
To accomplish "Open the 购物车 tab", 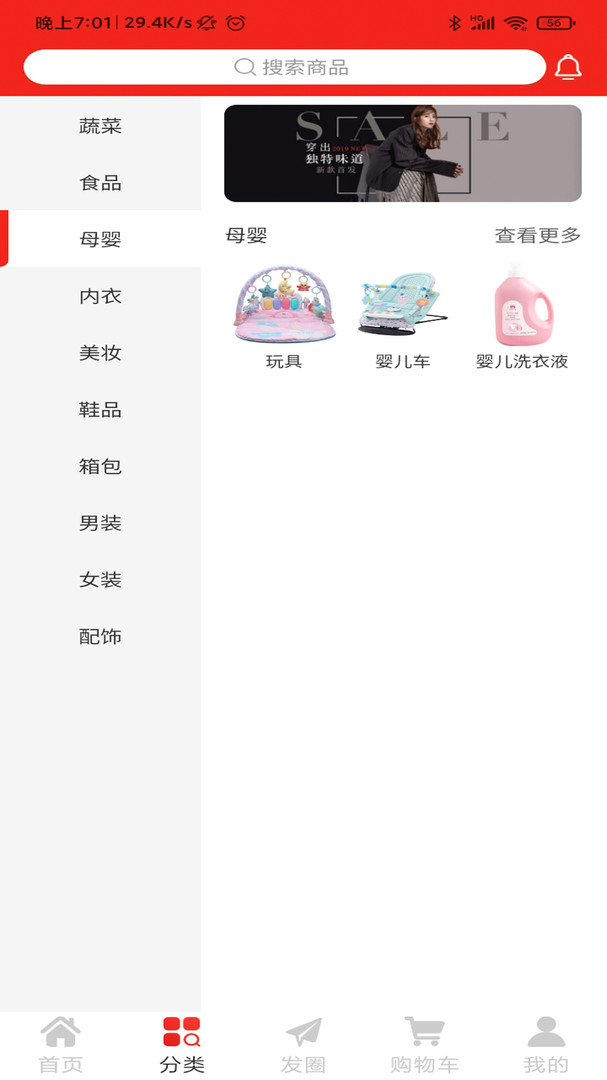I will [424, 1045].
